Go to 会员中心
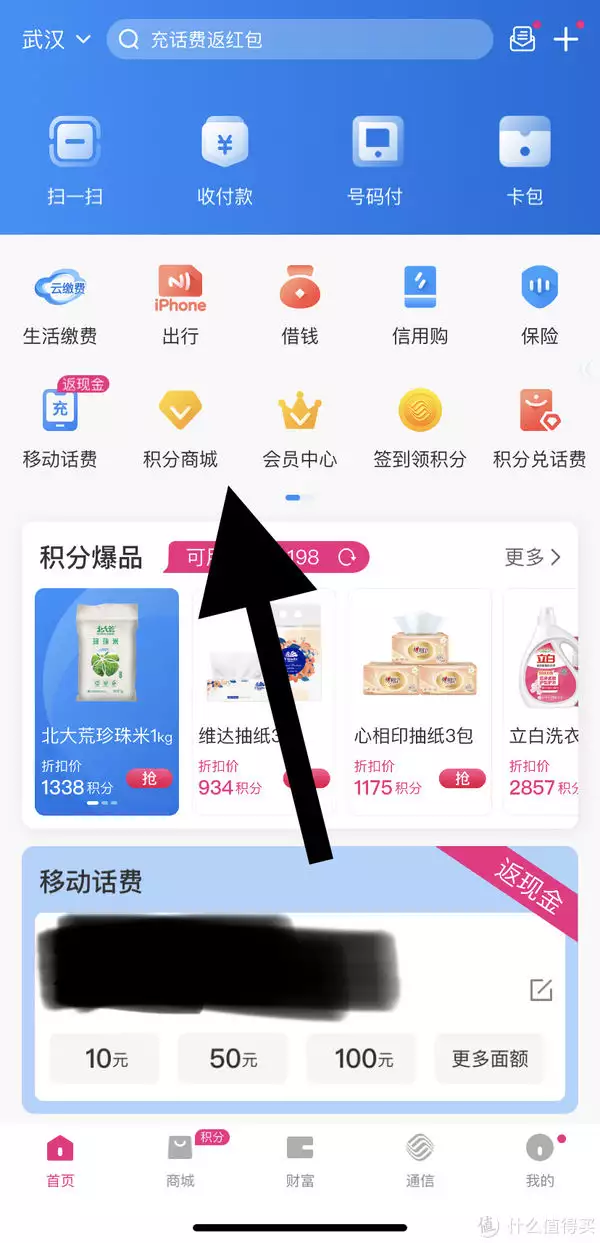The width and height of the screenshot is (600, 1243). [x=300, y=428]
